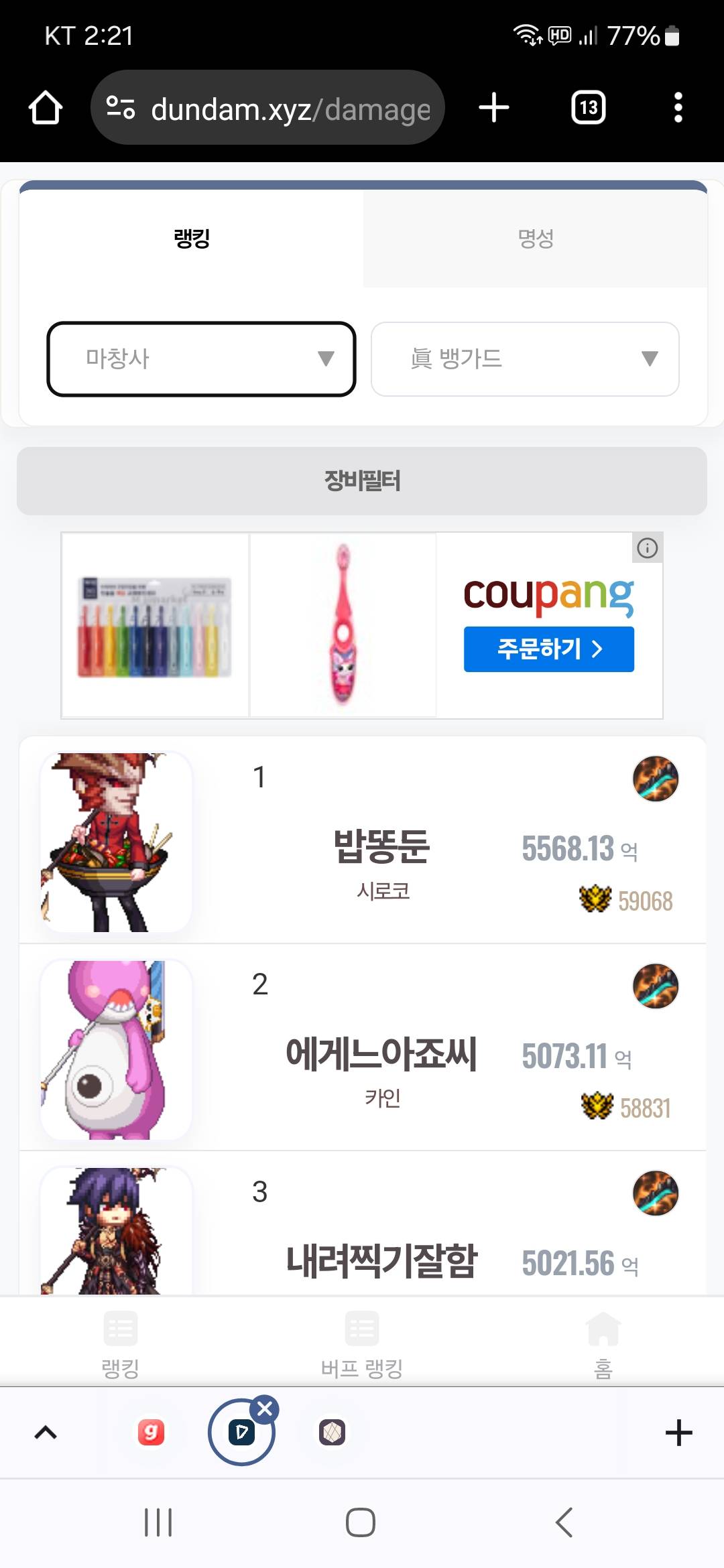Tap the Coupang 주문하기 button

548,649
